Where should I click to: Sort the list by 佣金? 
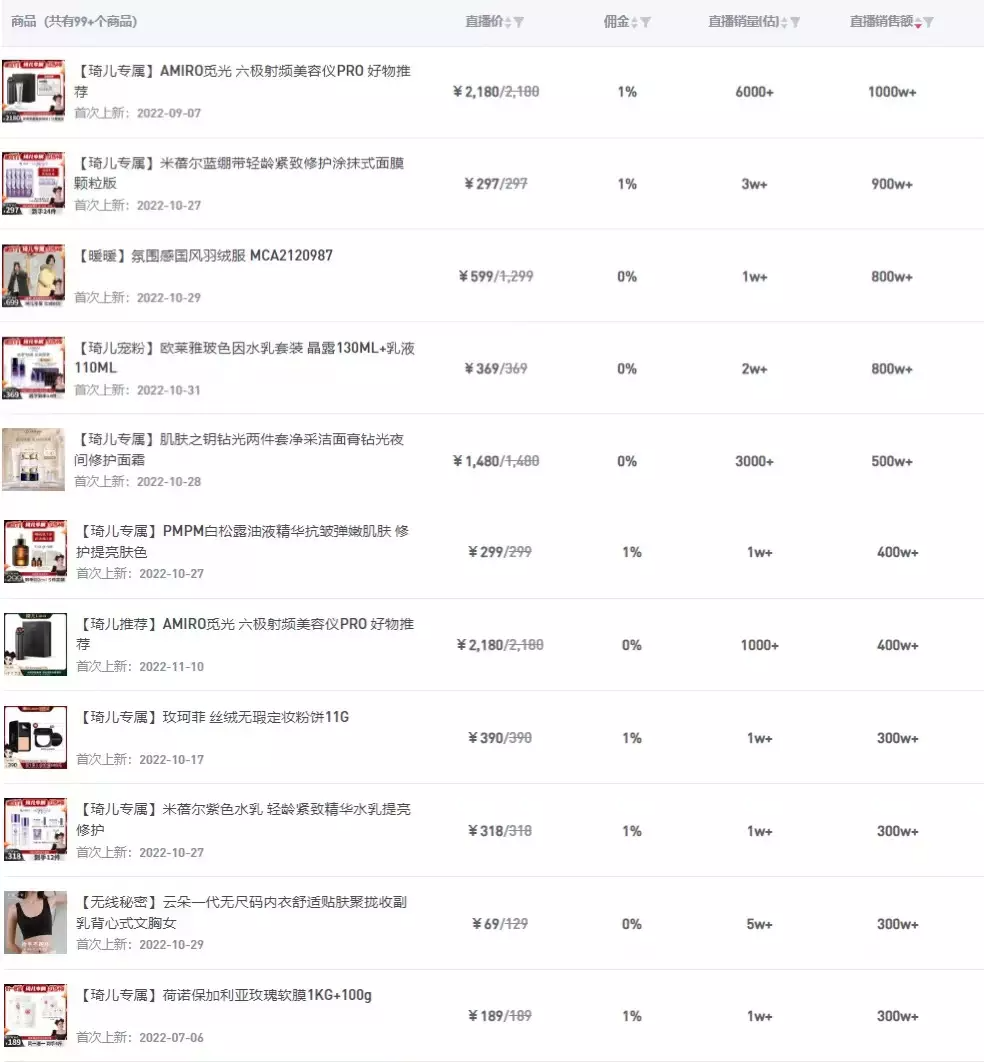(x=634, y=22)
